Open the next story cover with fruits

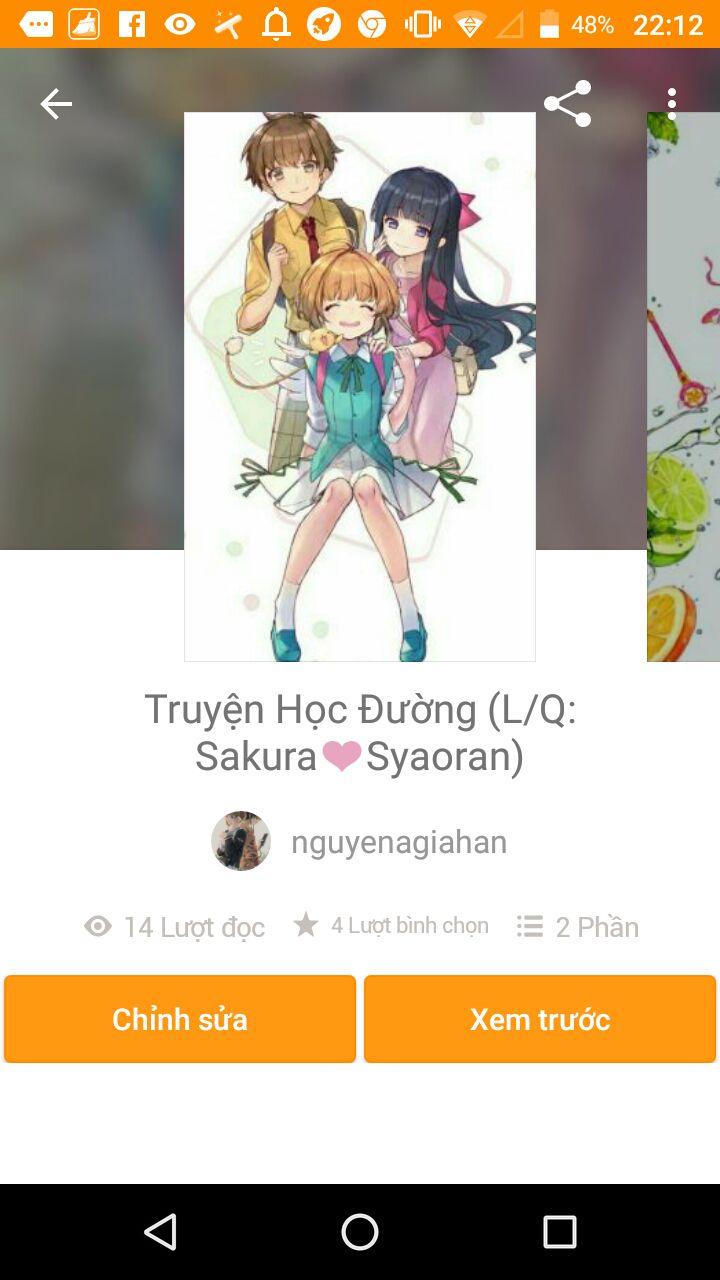[x=684, y=386]
